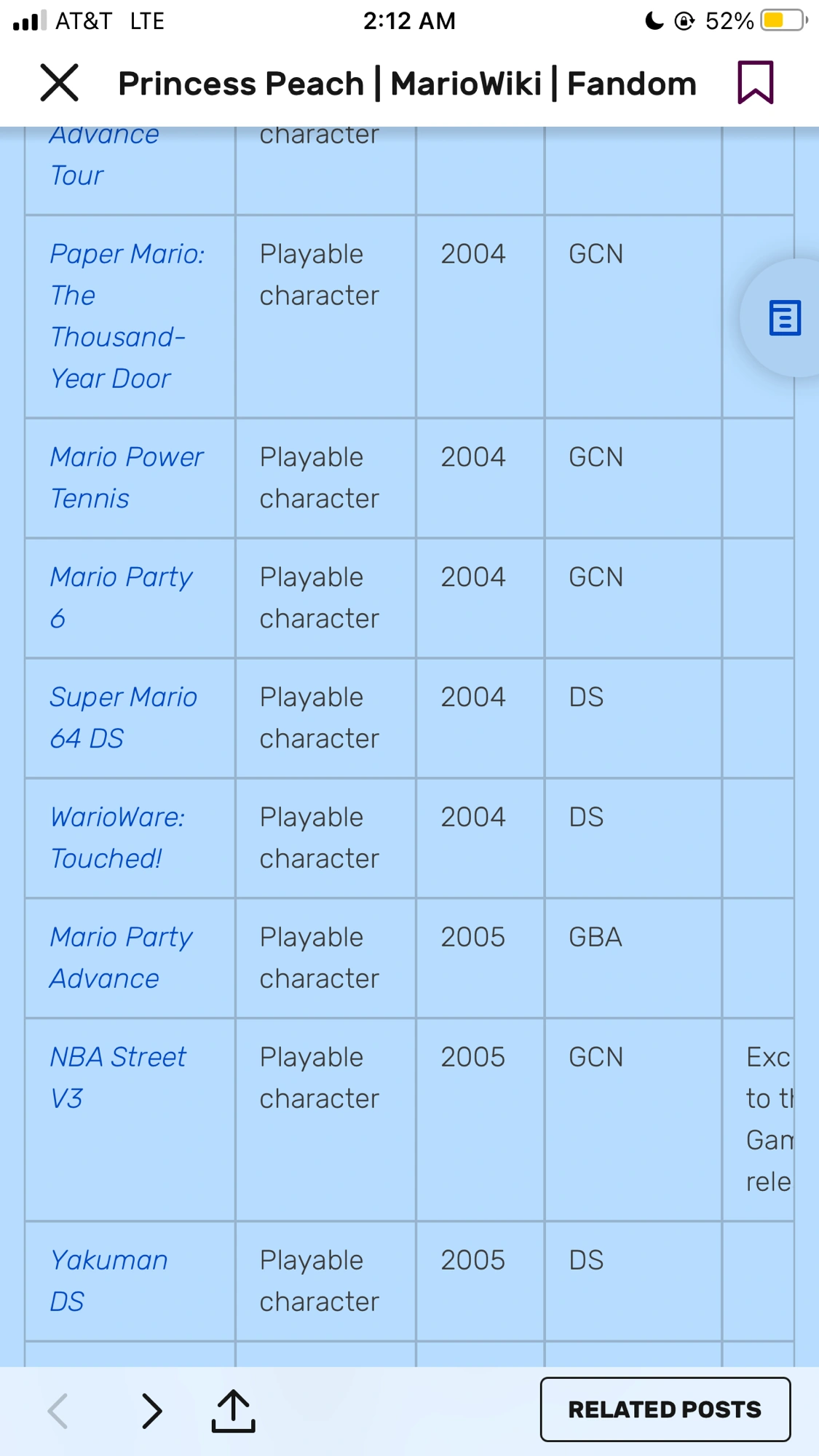Go back to the previous page

pyautogui.click(x=58, y=1411)
